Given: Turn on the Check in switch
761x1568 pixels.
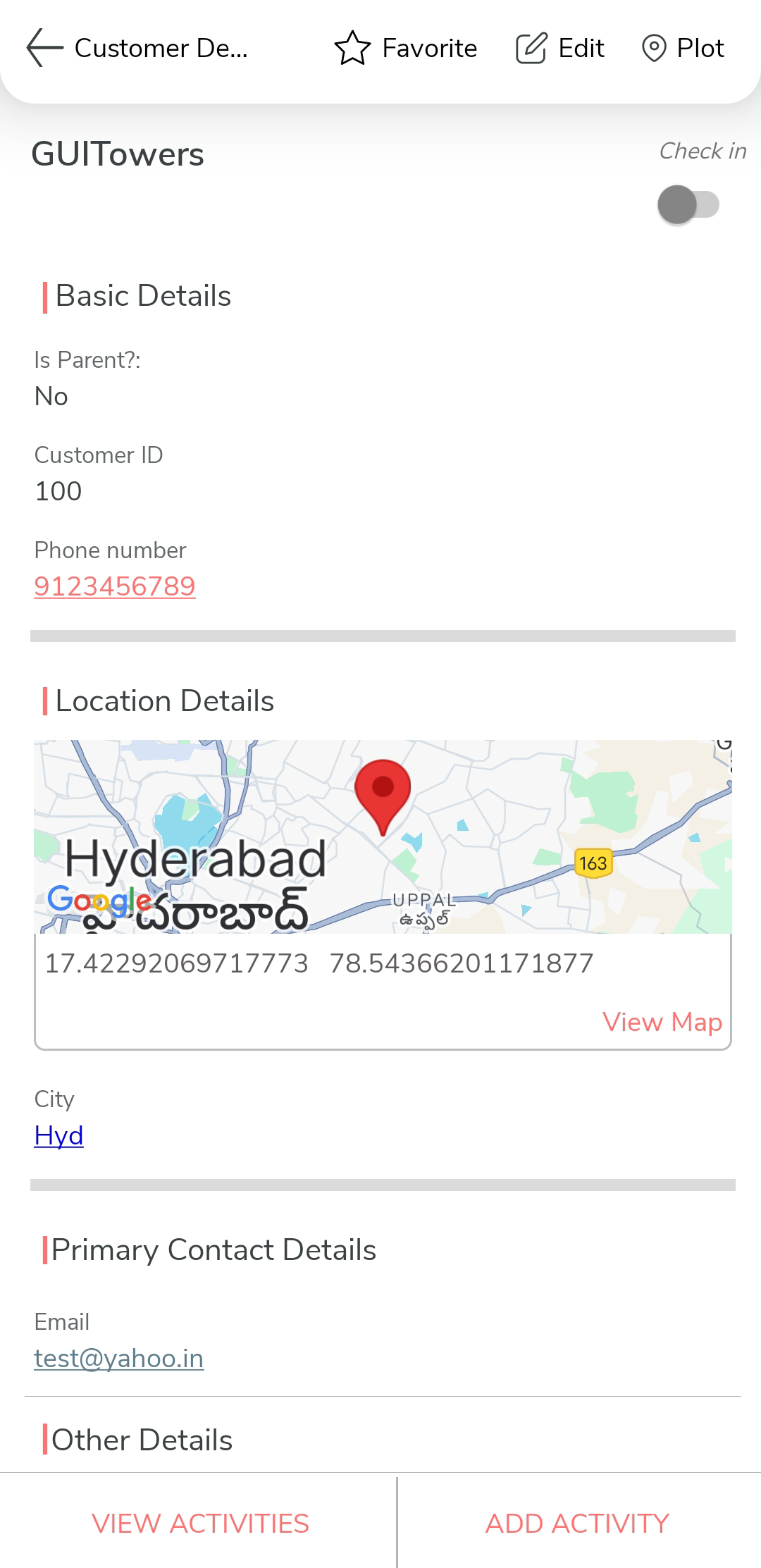Looking at the screenshot, I should [x=688, y=205].
